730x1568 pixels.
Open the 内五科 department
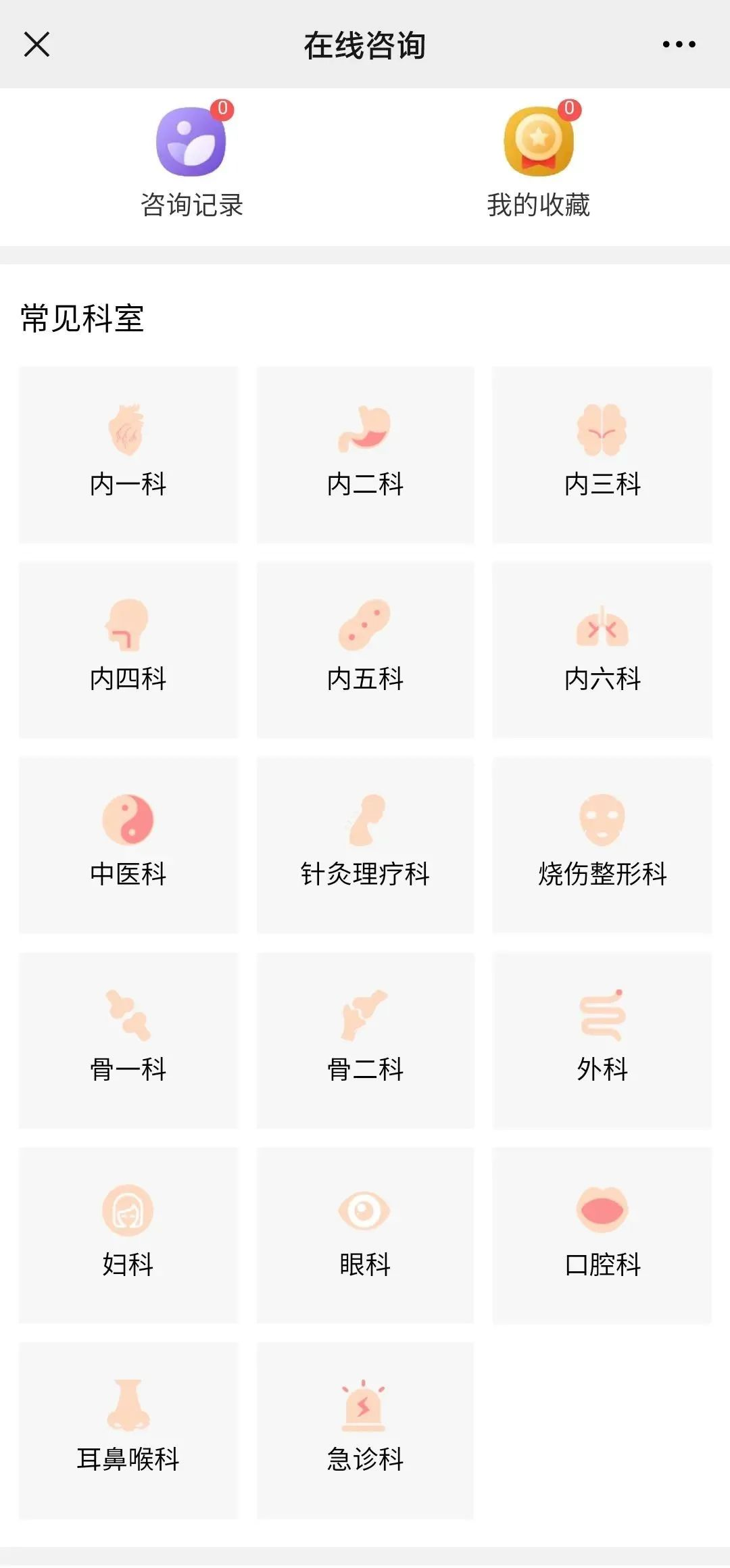[x=365, y=650]
